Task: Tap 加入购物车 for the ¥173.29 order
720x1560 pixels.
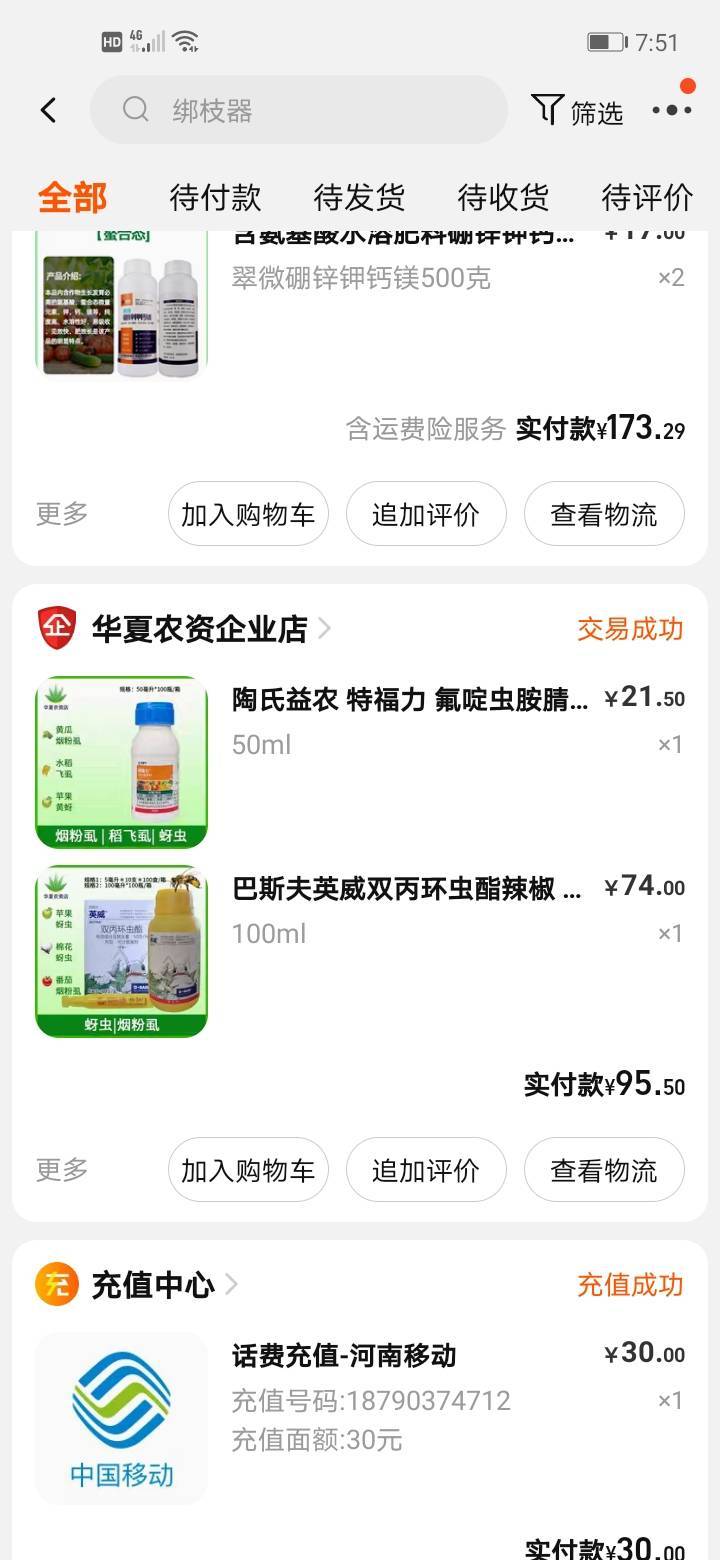Action: [248, 514]
